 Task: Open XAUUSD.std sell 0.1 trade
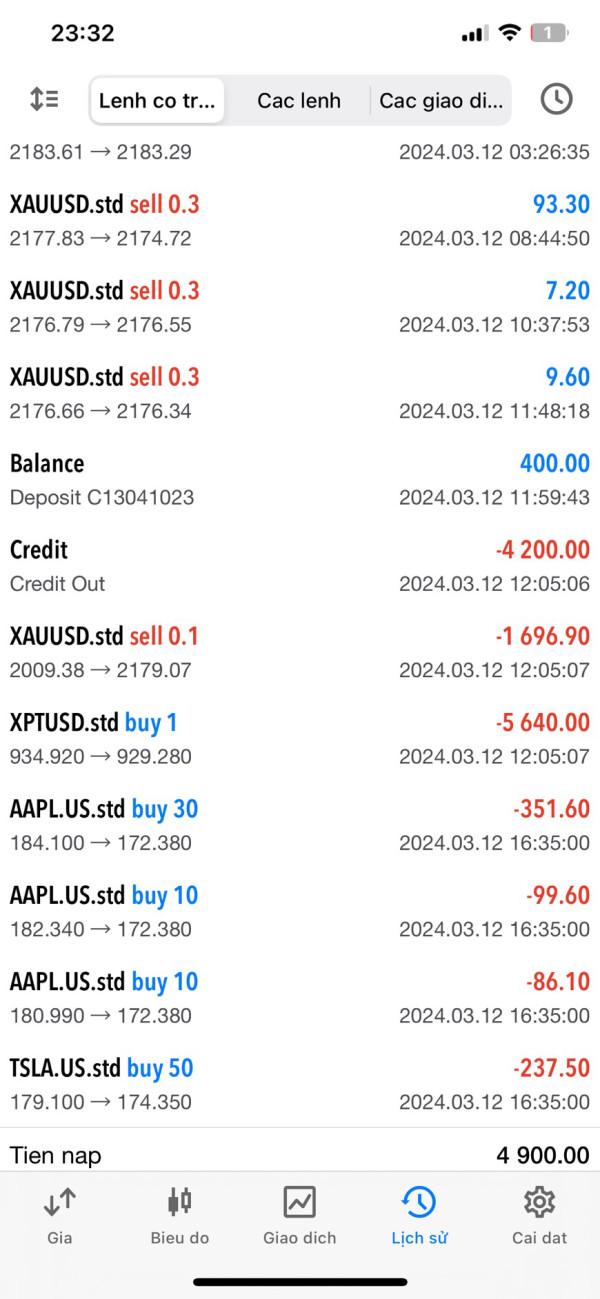coord(300,652)
